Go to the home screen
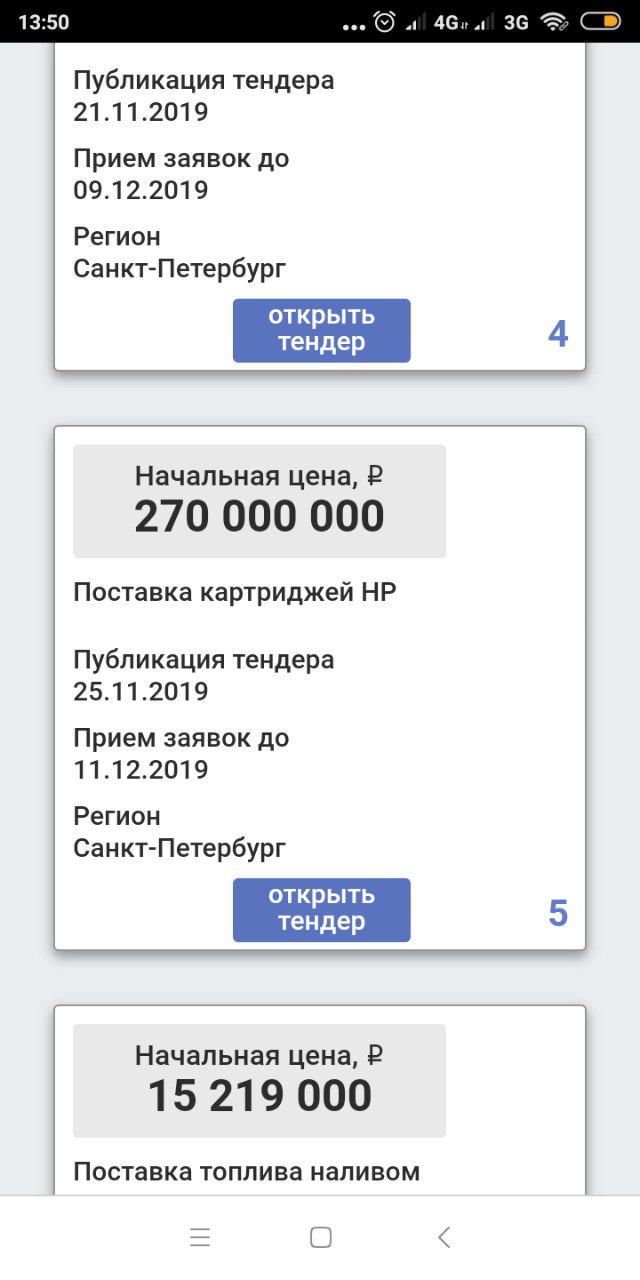 pos(320,1237)
